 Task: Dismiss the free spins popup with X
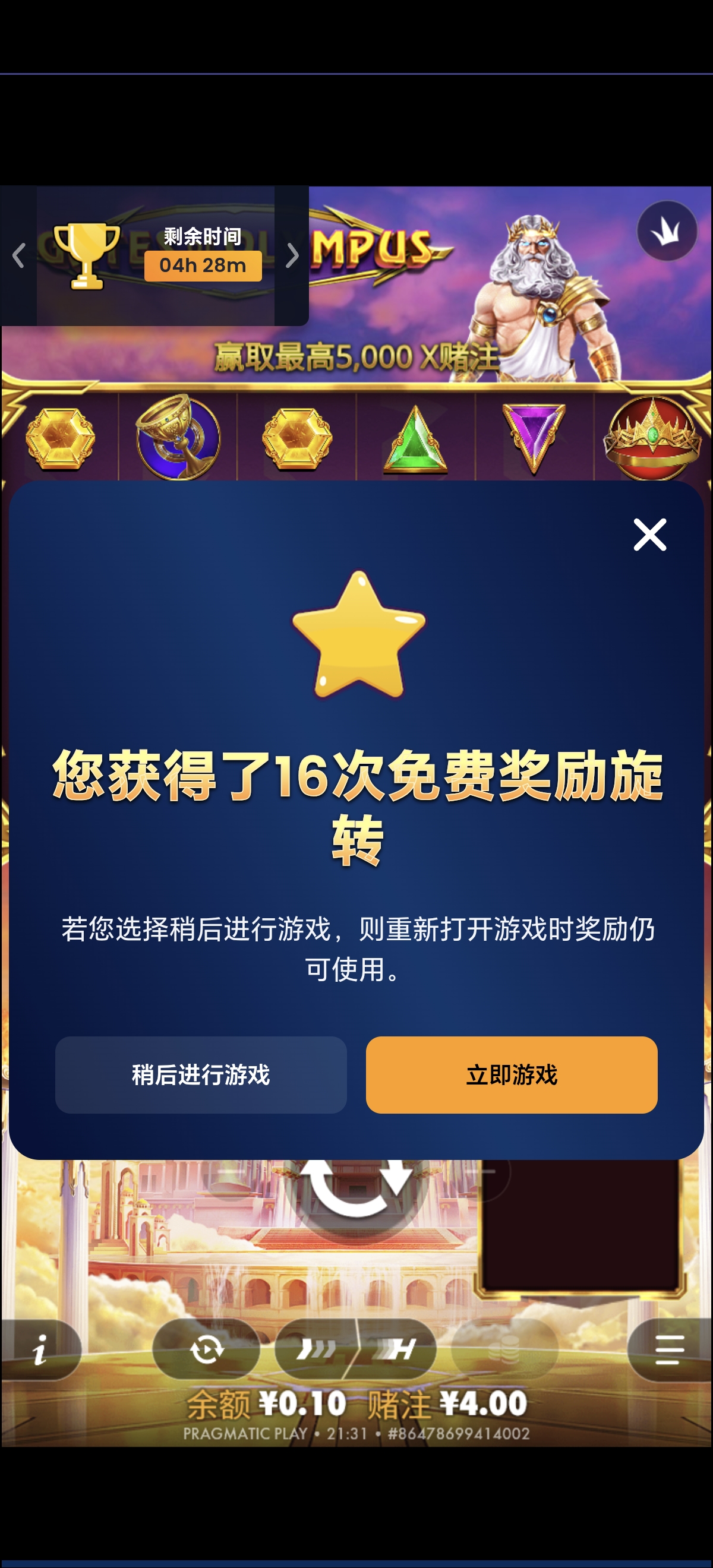pos(651,535)
